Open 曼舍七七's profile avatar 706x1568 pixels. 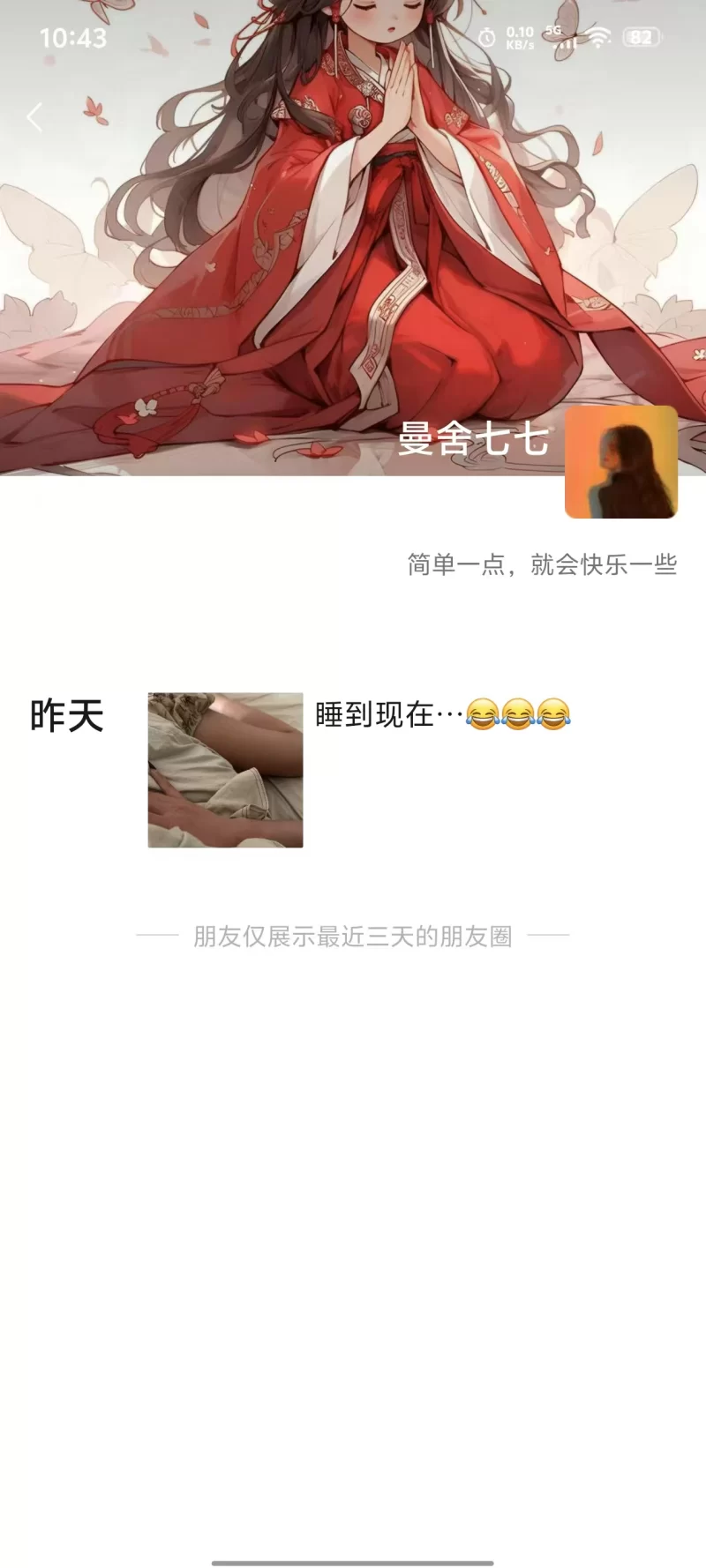coord(621,462)
